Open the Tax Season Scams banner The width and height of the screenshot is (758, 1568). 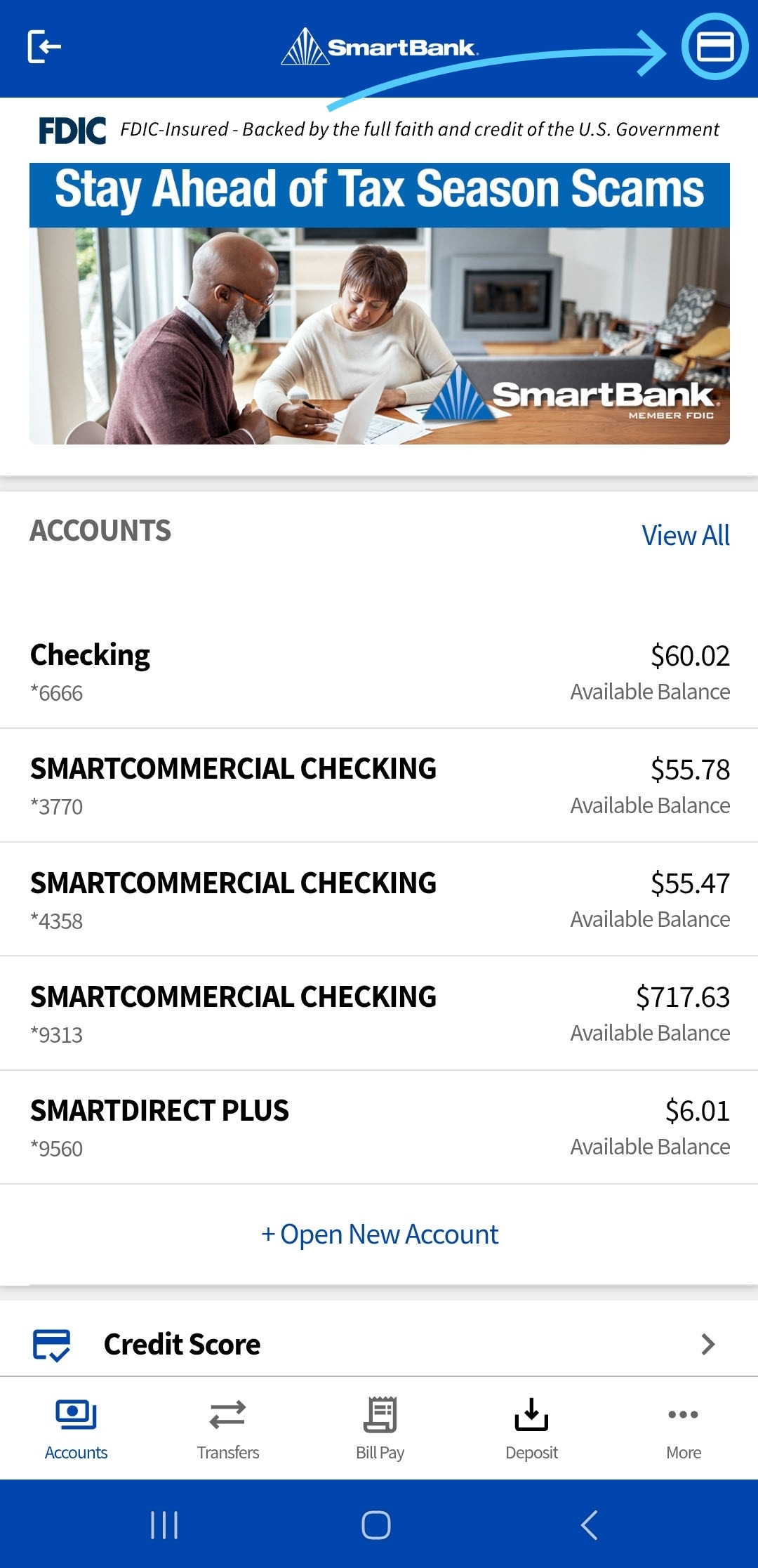(x=380, y=303)
